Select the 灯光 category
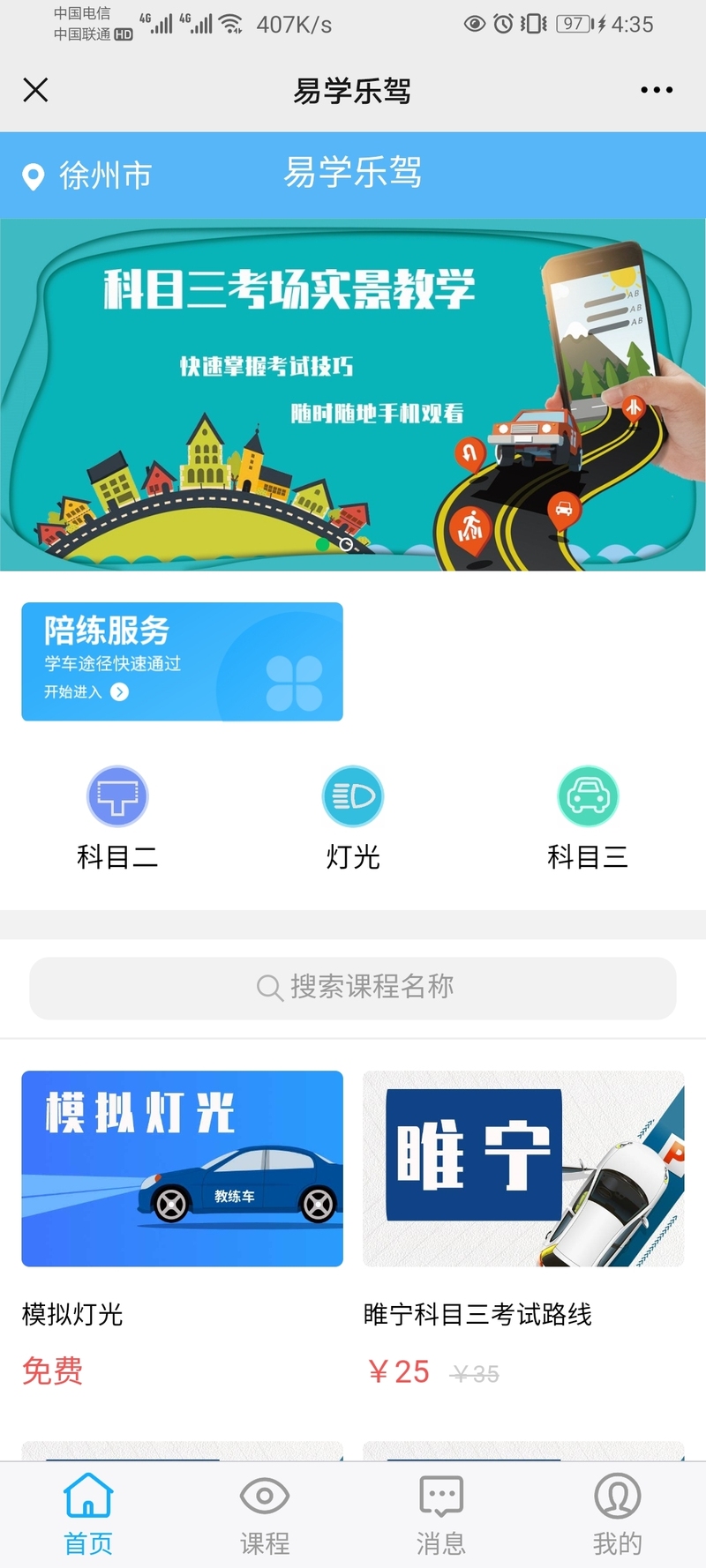 (x=353, y=818)
